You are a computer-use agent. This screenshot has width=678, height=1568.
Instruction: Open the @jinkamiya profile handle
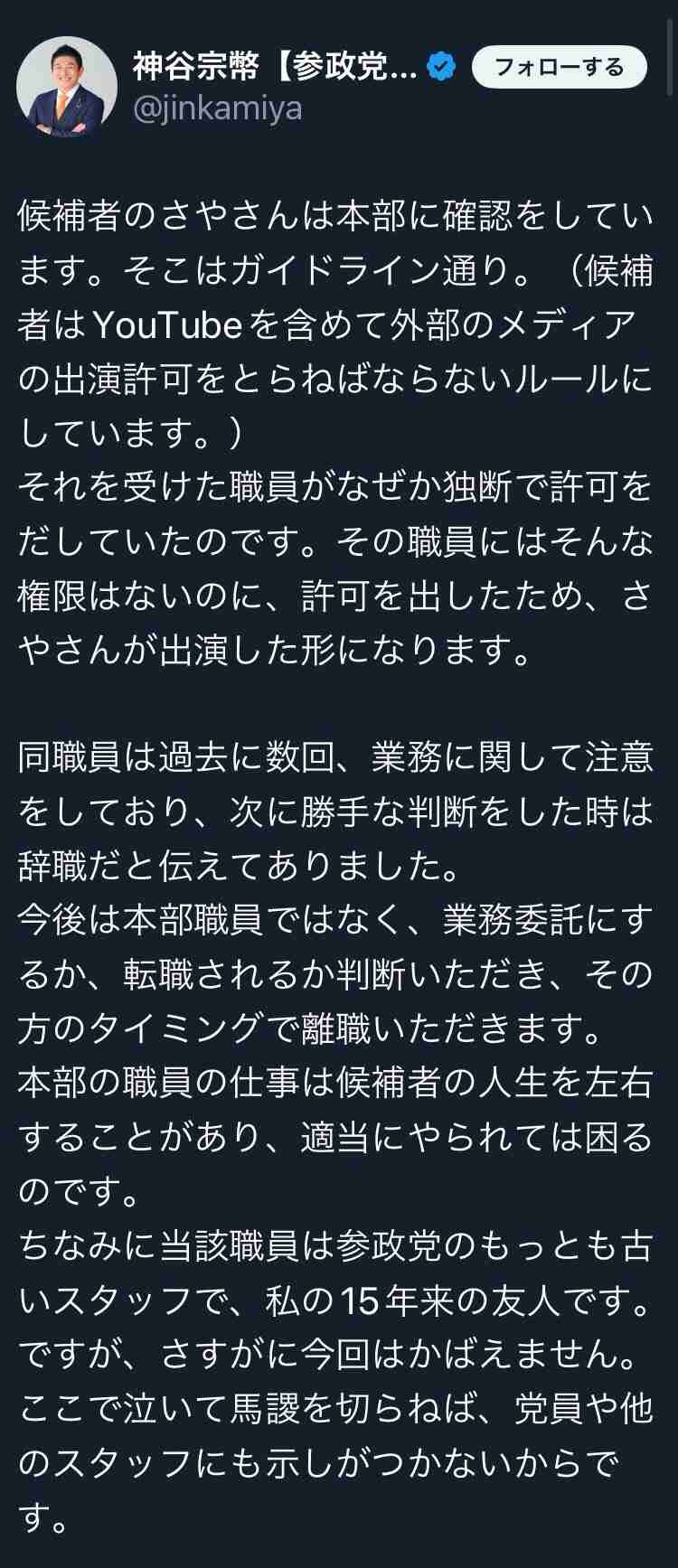click(218, 108)
